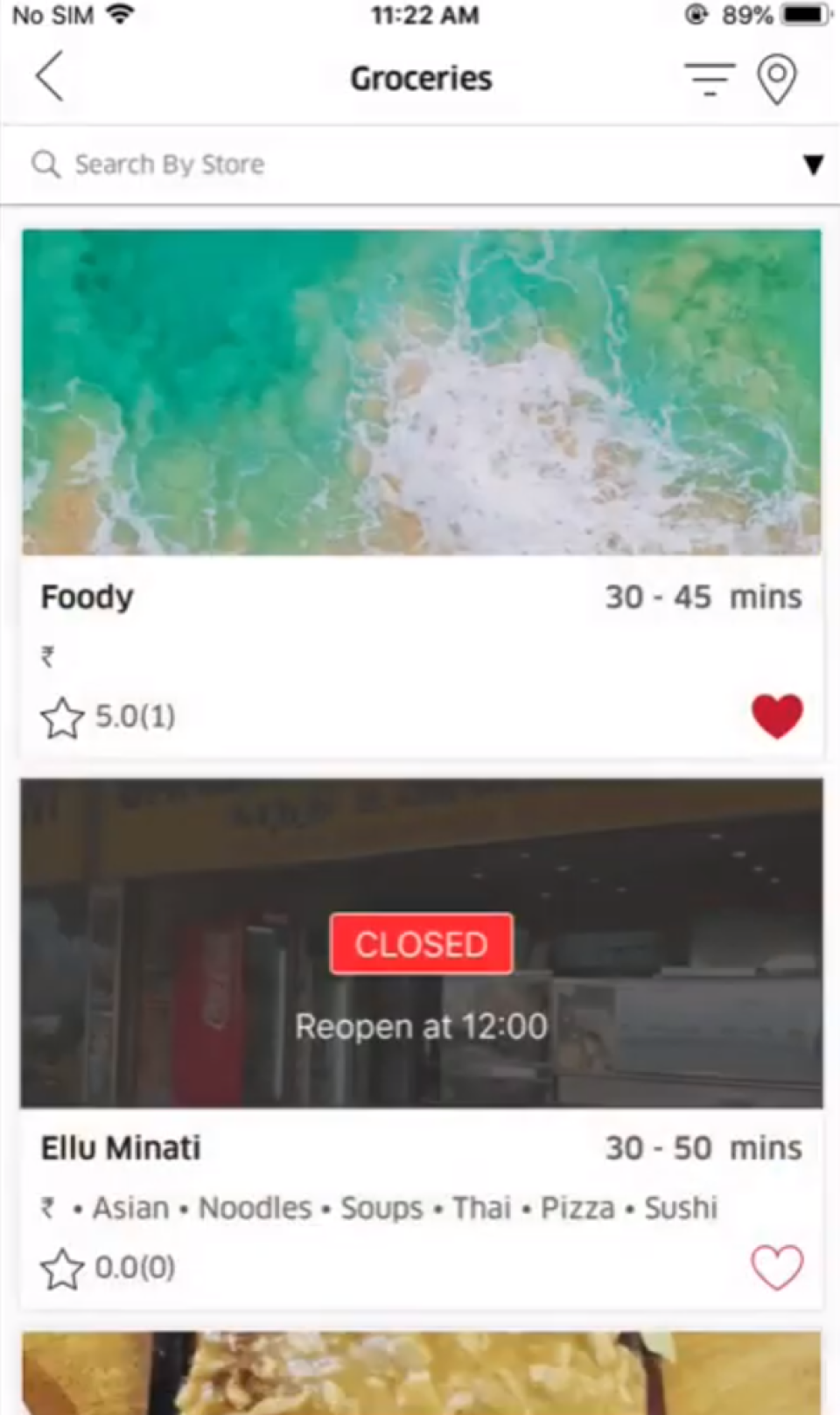Open the filter options icon
The image size is (840, 1415).
[709, 78]
